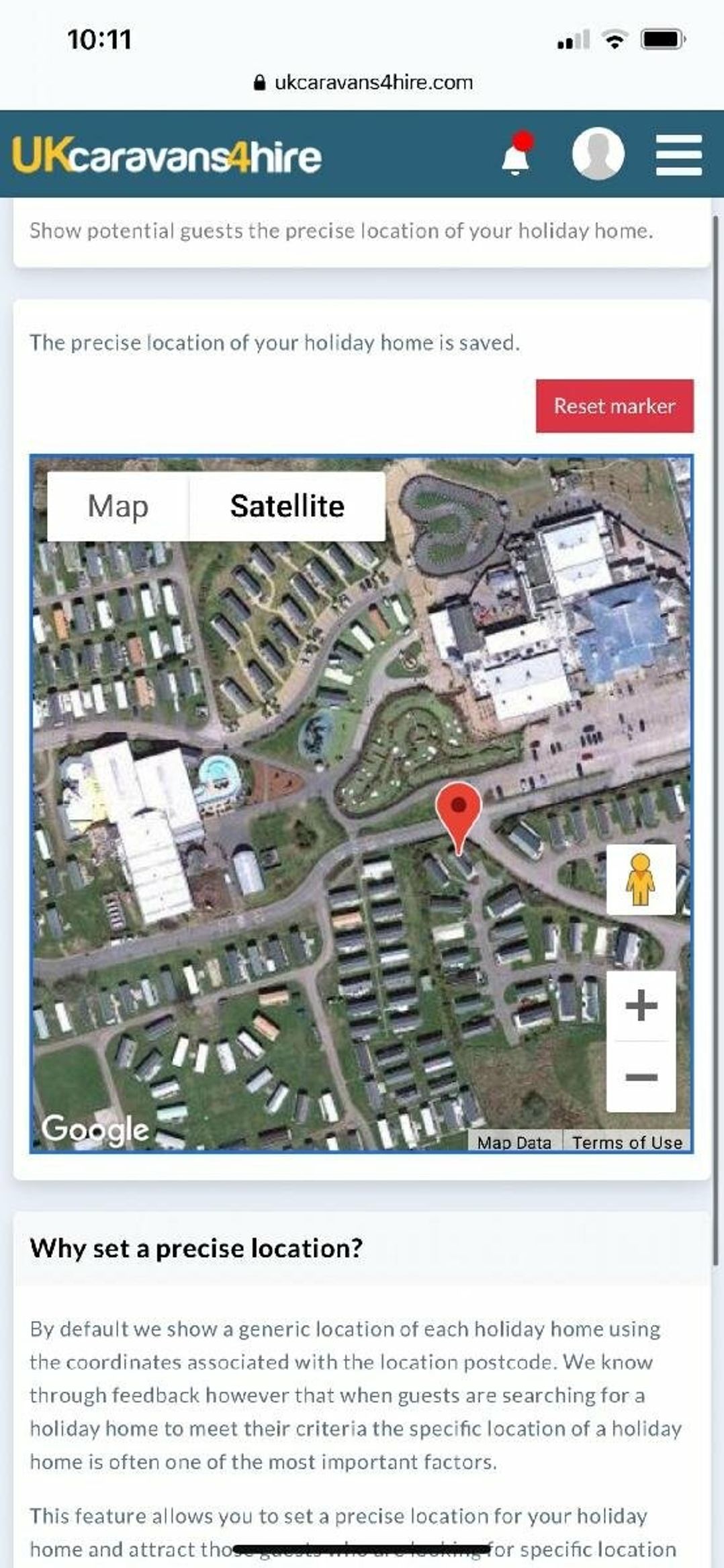This screenshot has width=724, height=1568.
Task: Zoom out on the map
Action: (x=641, y=1077)
